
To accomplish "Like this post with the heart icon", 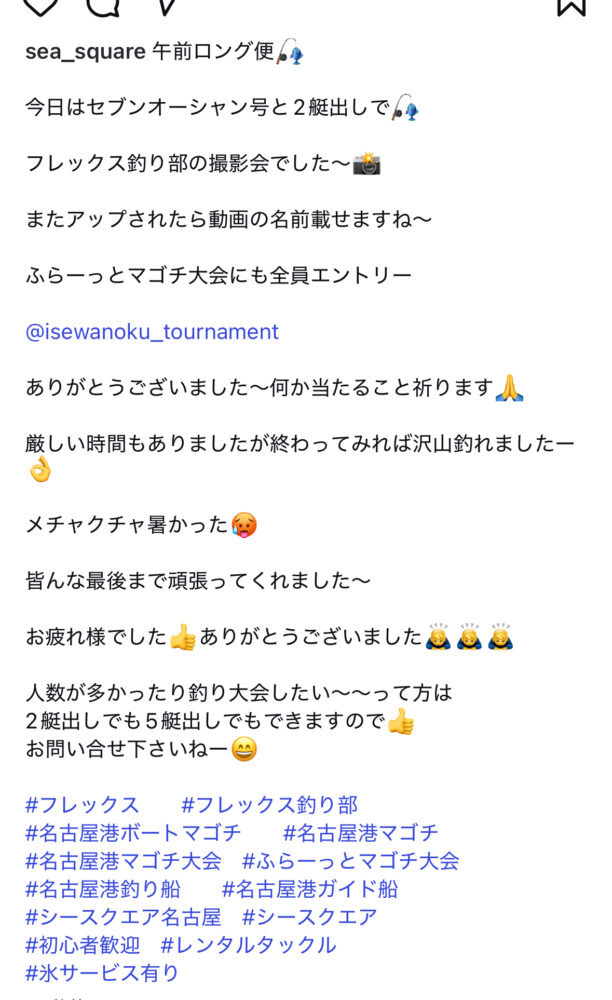I will [x=41, y=5].
